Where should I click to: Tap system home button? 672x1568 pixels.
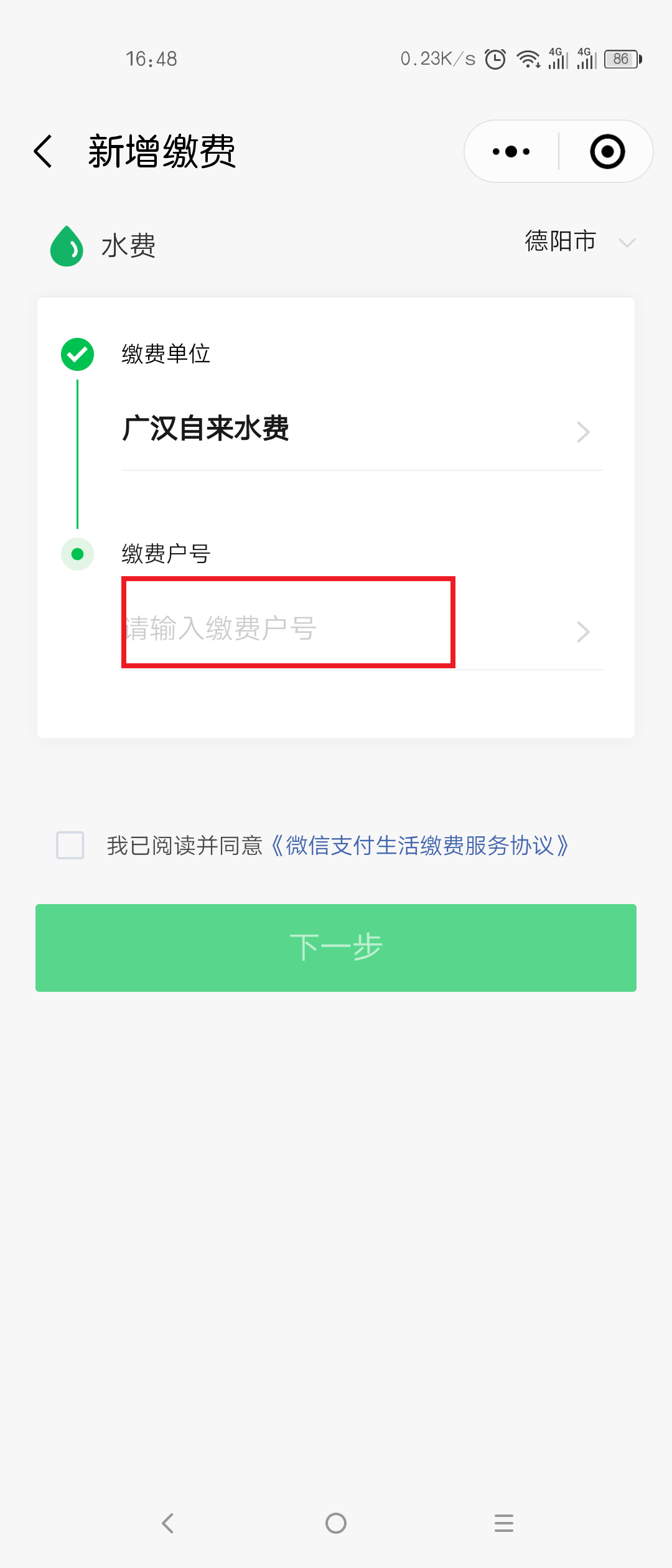click(x=336, y=1523)
